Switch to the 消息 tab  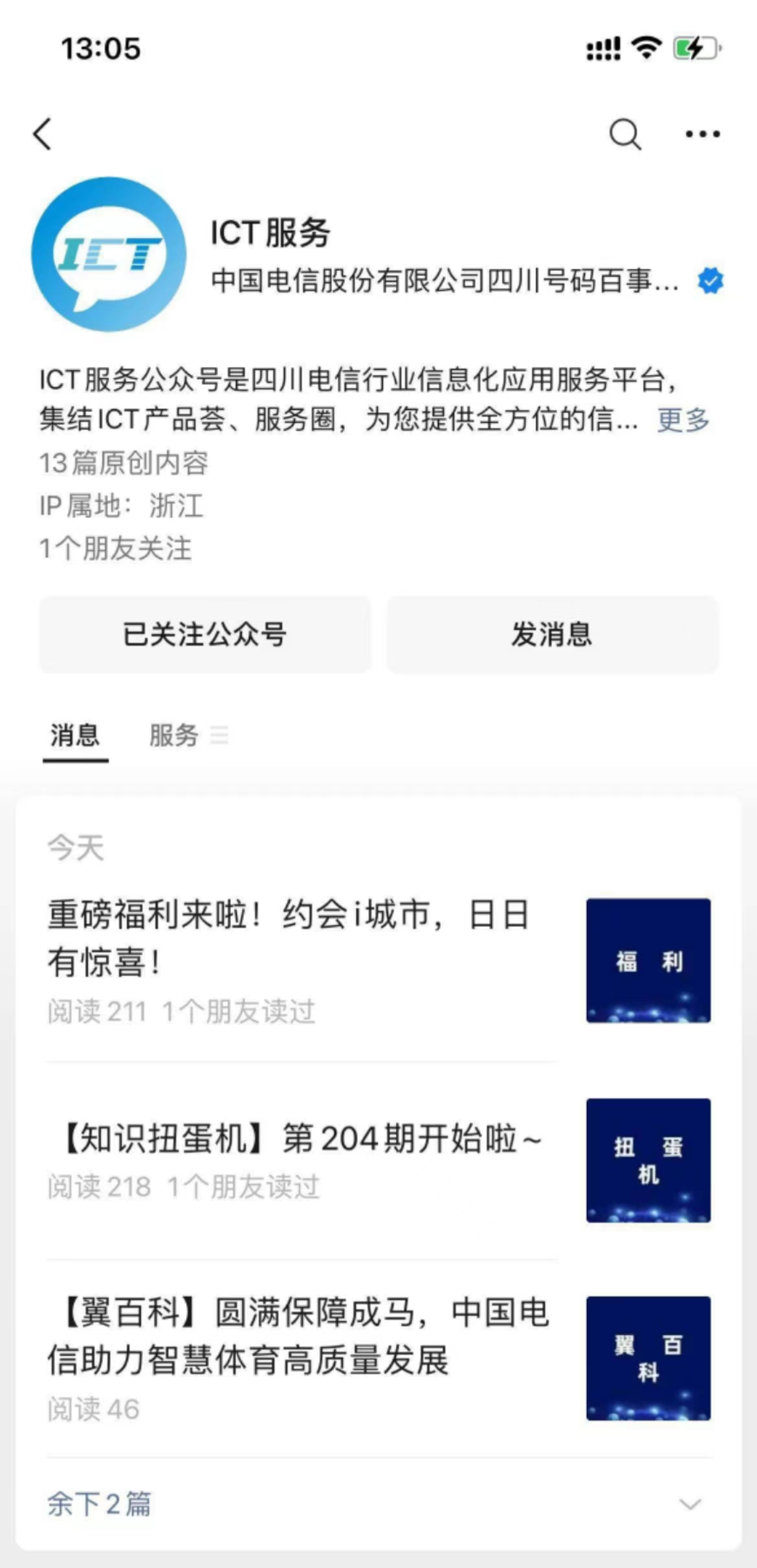pyautogui.click(x=75, y=736)
